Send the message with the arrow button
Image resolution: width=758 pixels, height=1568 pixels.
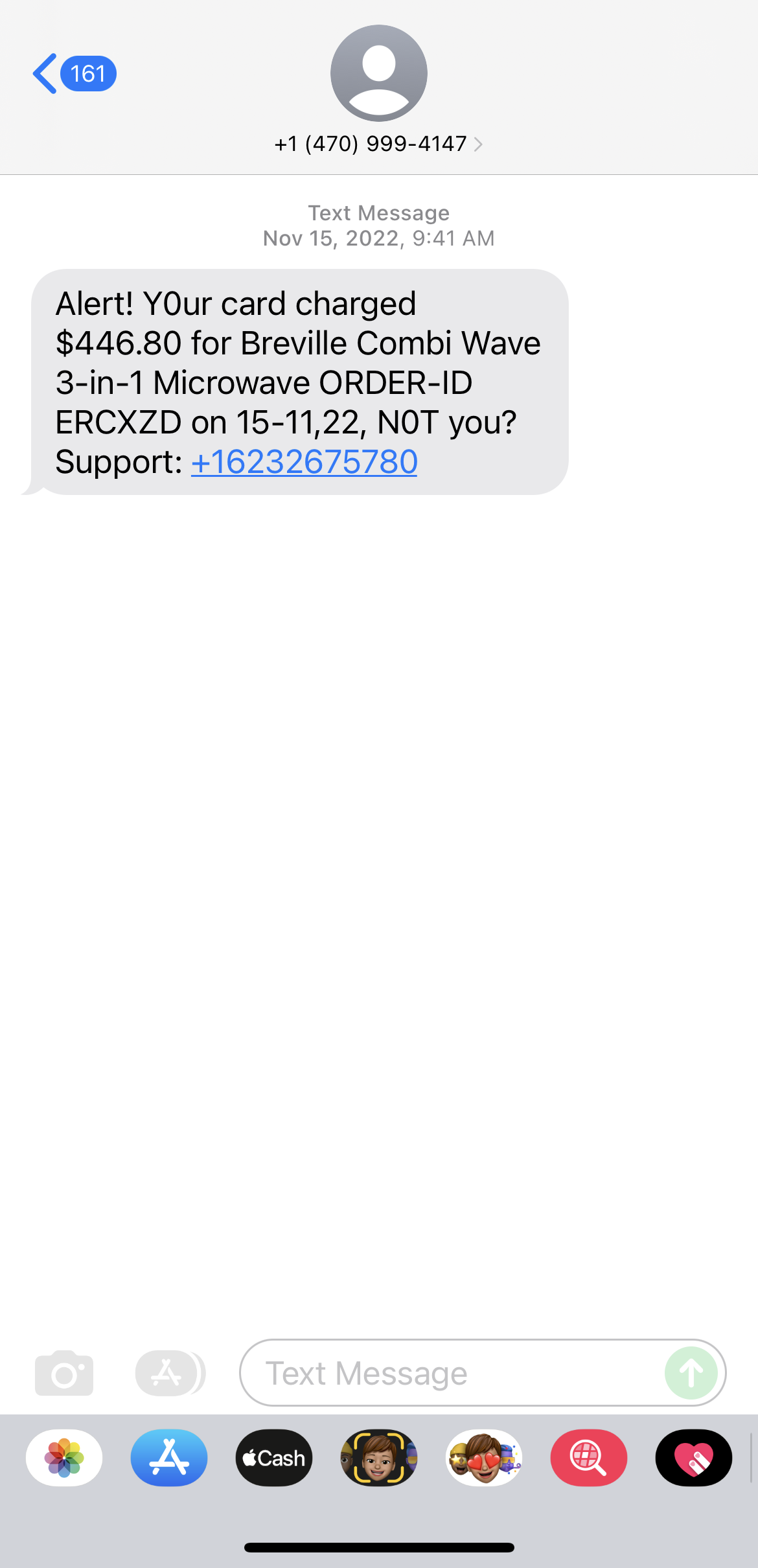(x=691, y=1372)
